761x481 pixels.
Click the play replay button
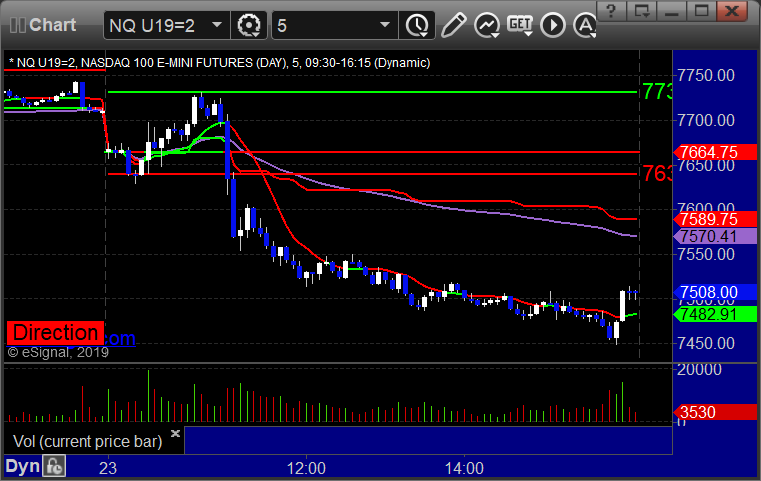point(550,23)
